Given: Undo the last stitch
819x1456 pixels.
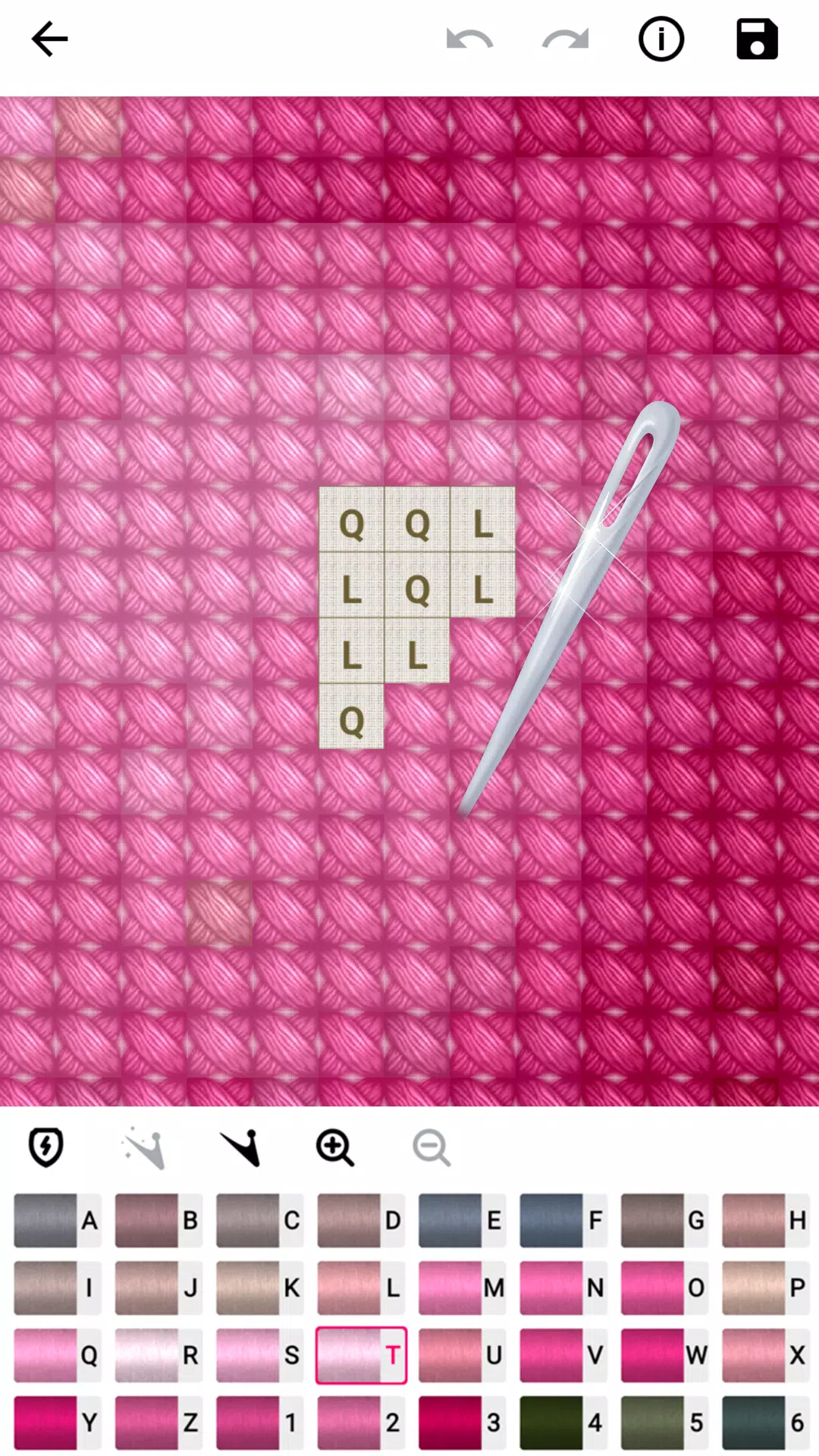Looking at the screenshot, I should (x=469, y=39).
